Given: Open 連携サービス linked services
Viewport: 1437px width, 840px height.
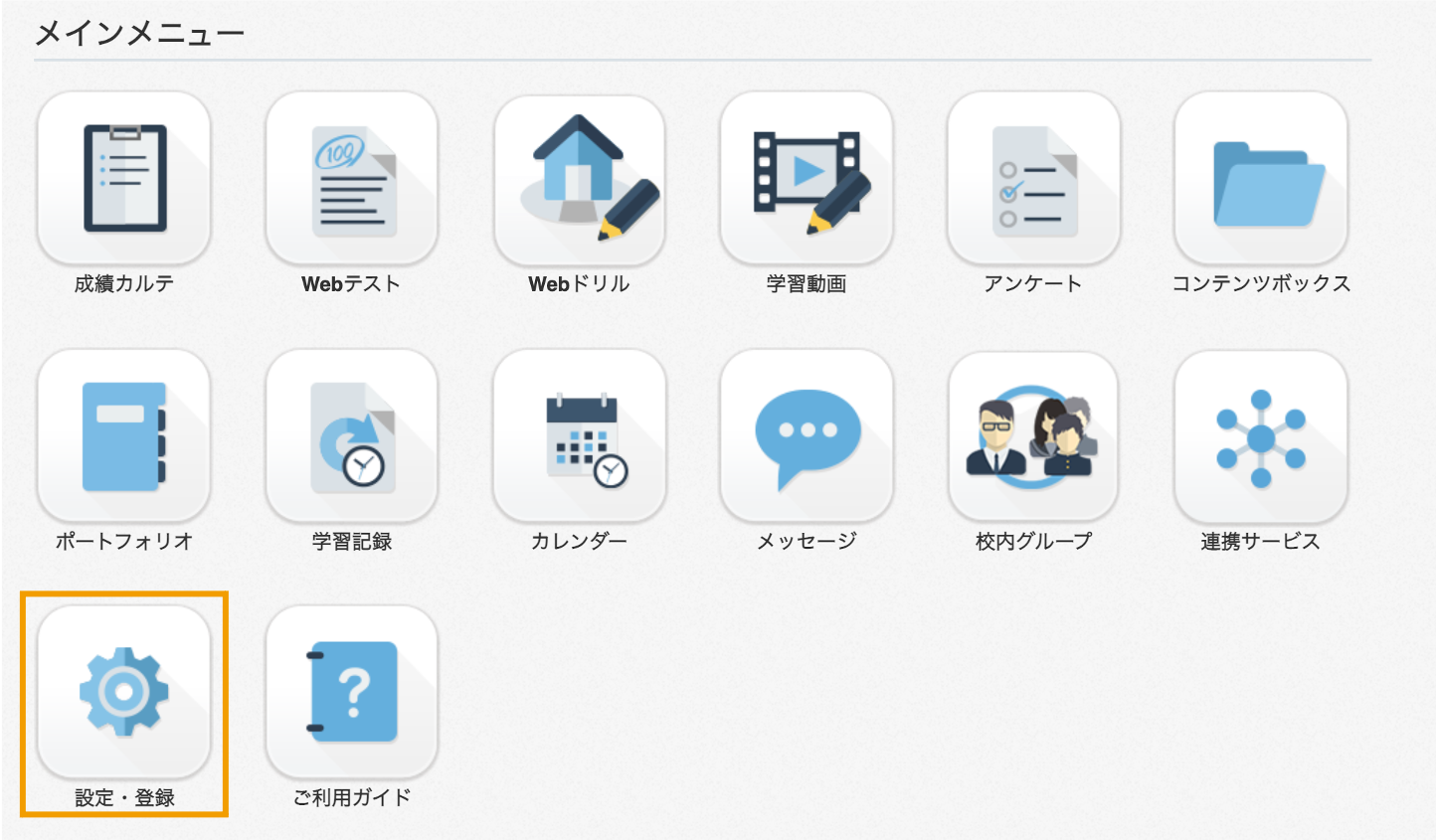Looking at the screenshot, I should click(x=1261, y=436).
